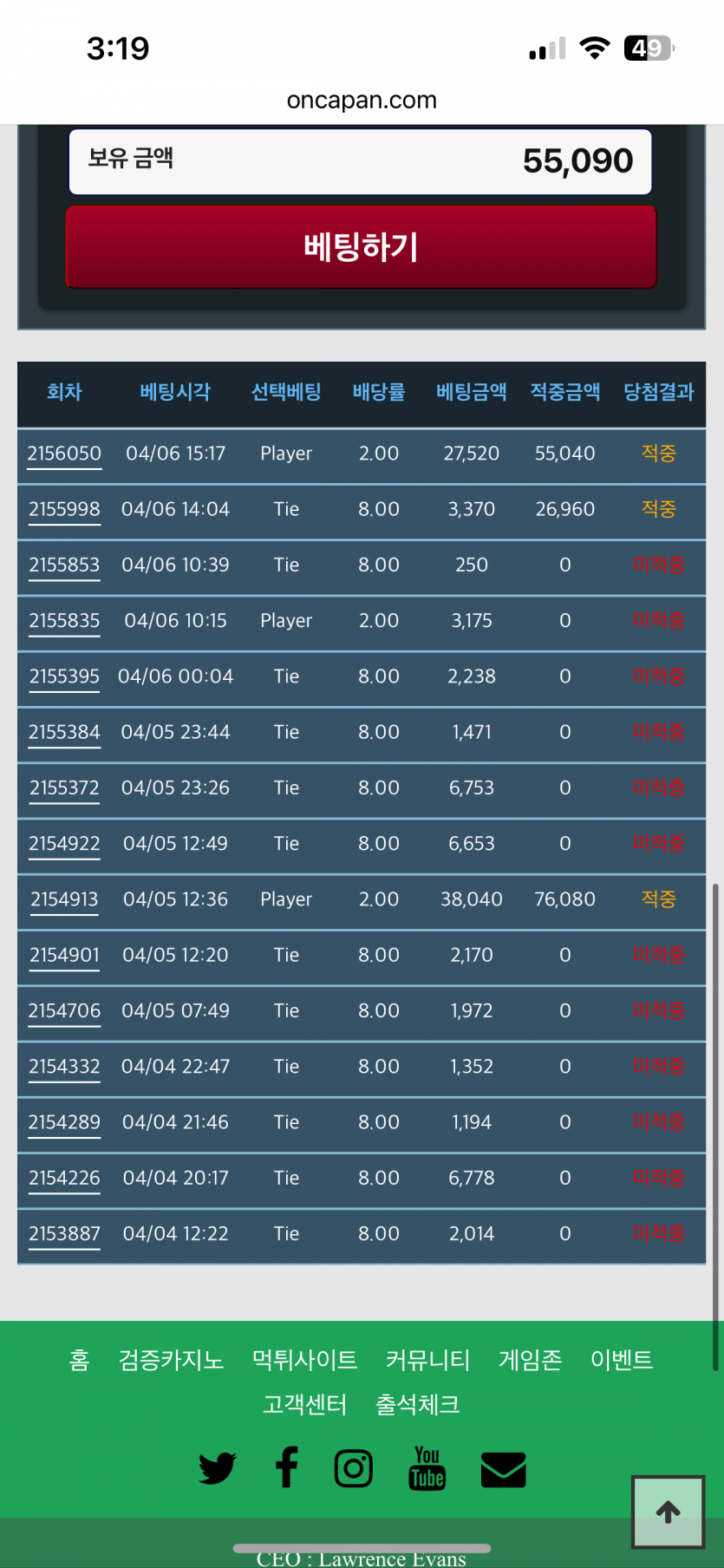Open the YouTube icon link
The image size is (724, 1568).
[427, 1468]
